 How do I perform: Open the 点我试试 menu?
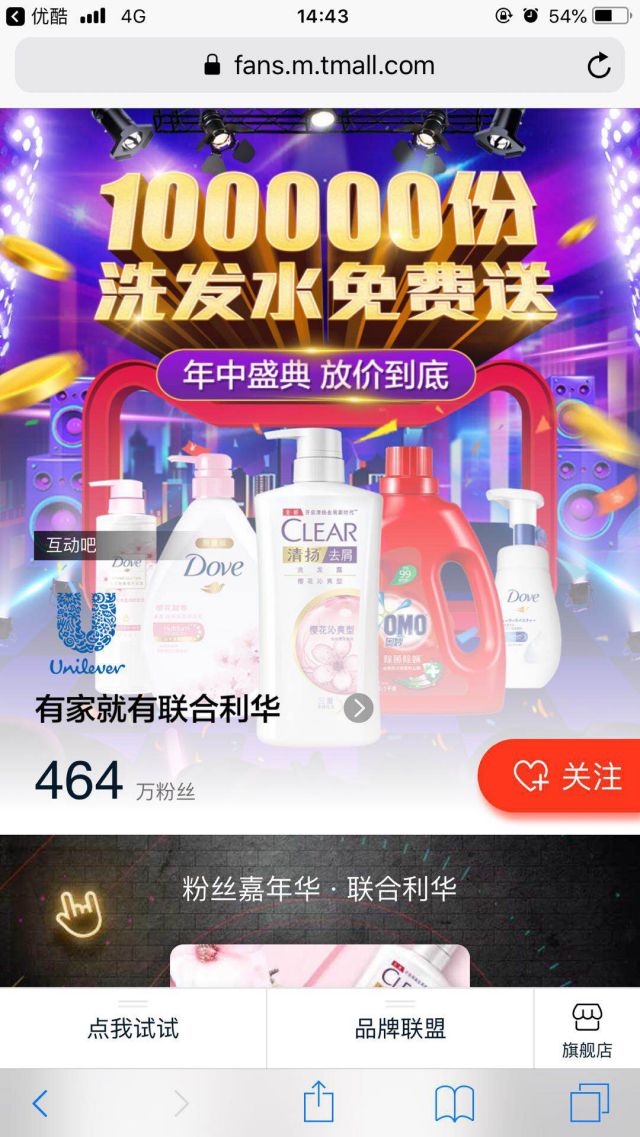point(133,1028)
